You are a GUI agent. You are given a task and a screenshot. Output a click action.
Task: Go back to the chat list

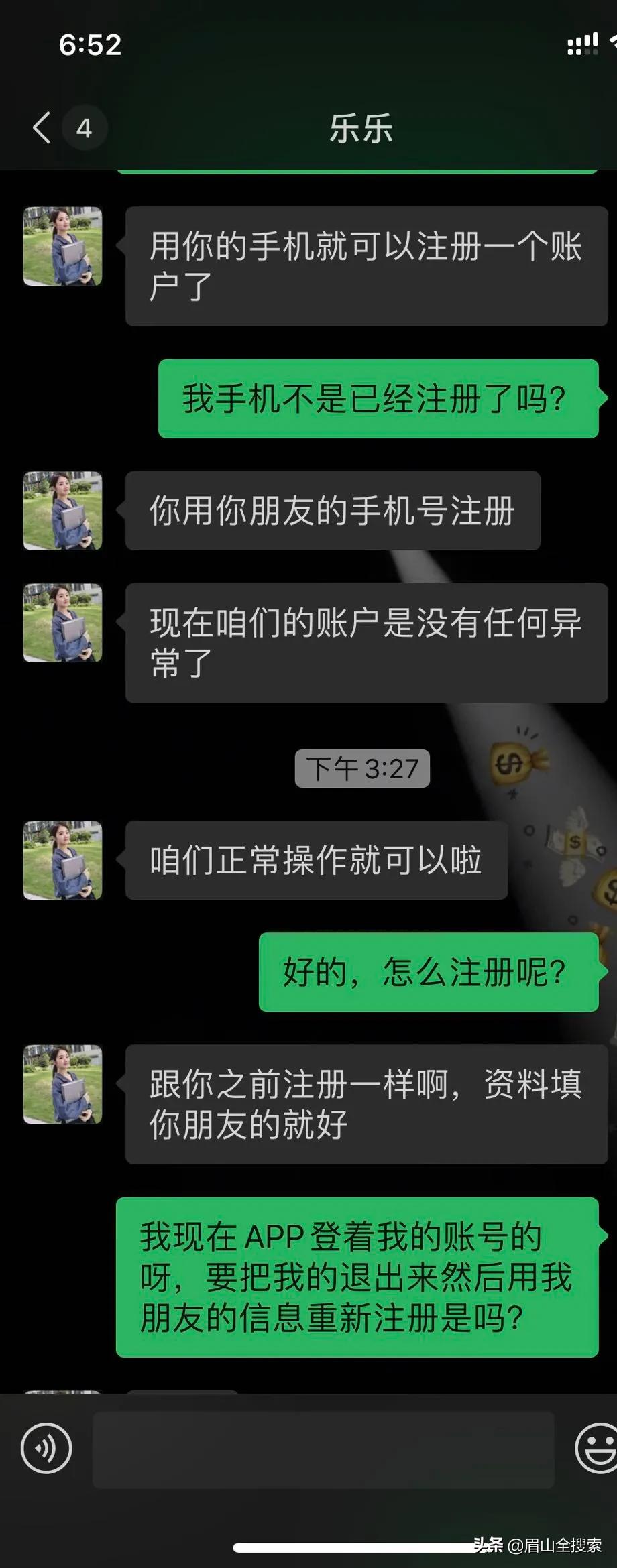pos(42,127)
